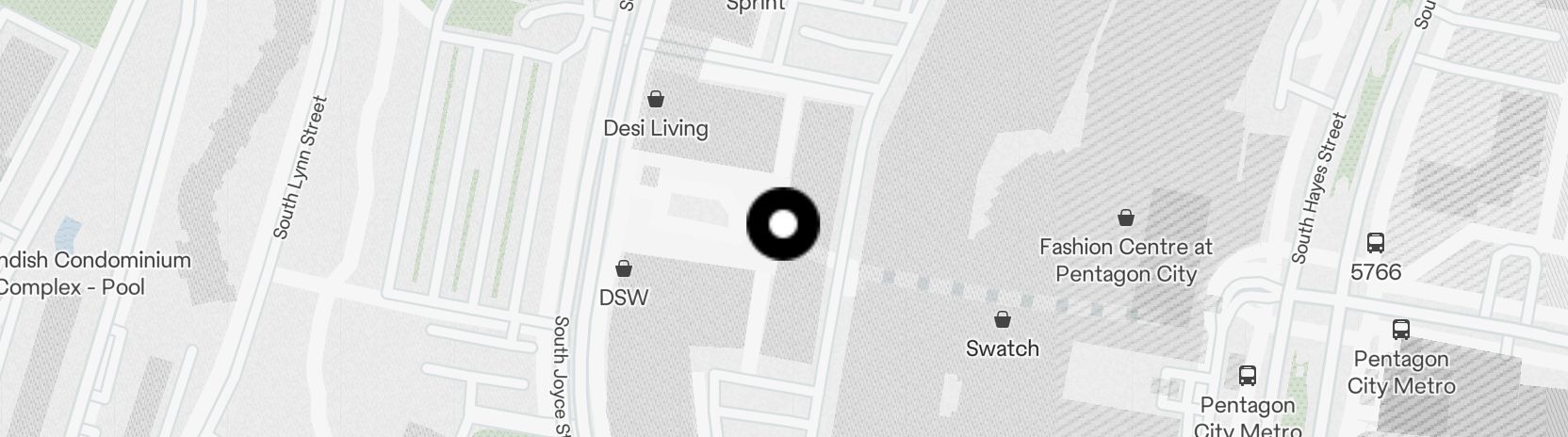Tap the black location pin marker
Viewport: 1568px width, 437px height.
pyautogui.click(x=783, y=224)
